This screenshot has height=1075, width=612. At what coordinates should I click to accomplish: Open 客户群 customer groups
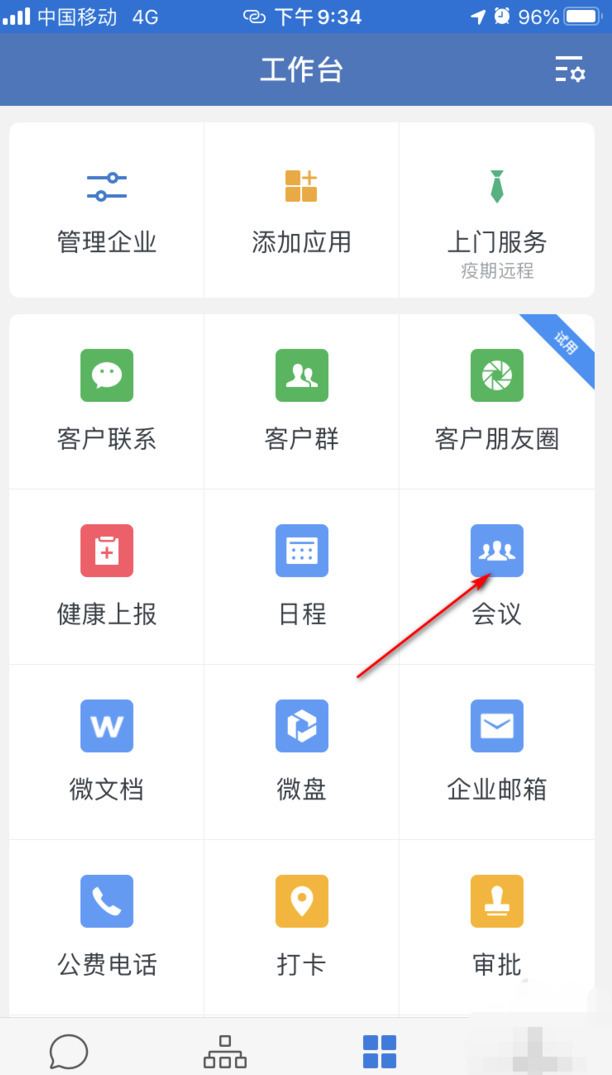(x=301, y=399)
